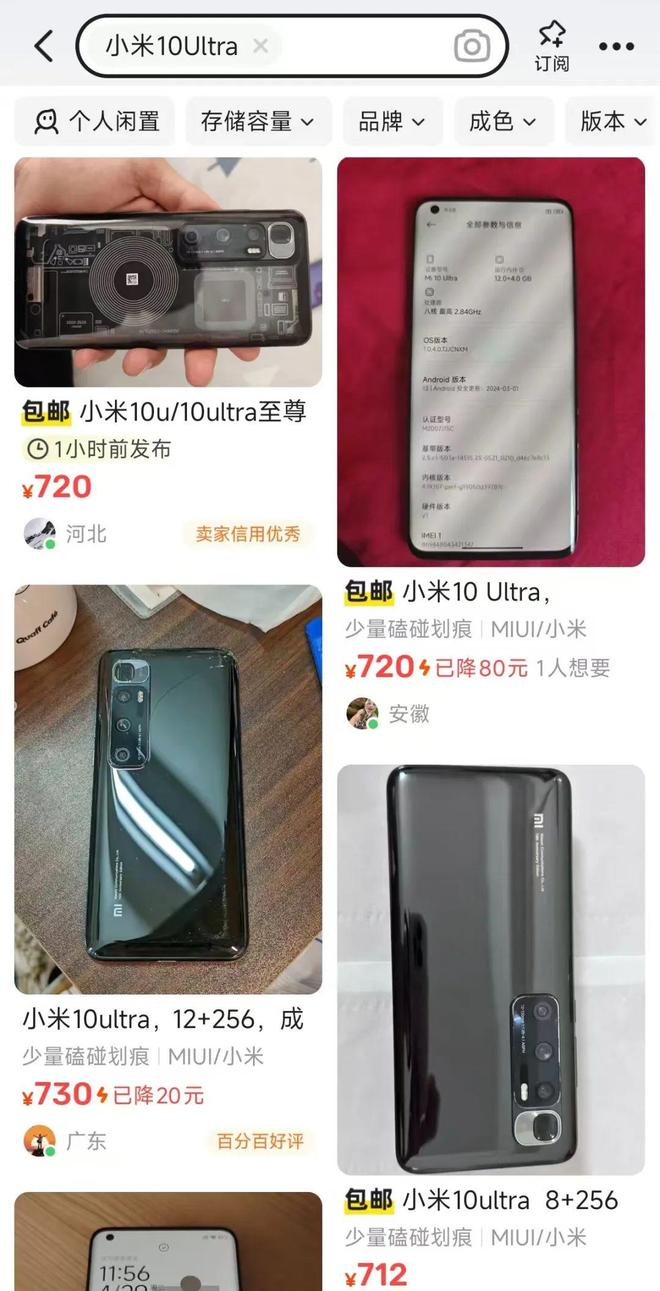Viewport: 660px width, 1291px height.
Task: Open the 小米10ultra 12+256 listing at ¥730
Action: pyautogui.click(x=168, y=790)
